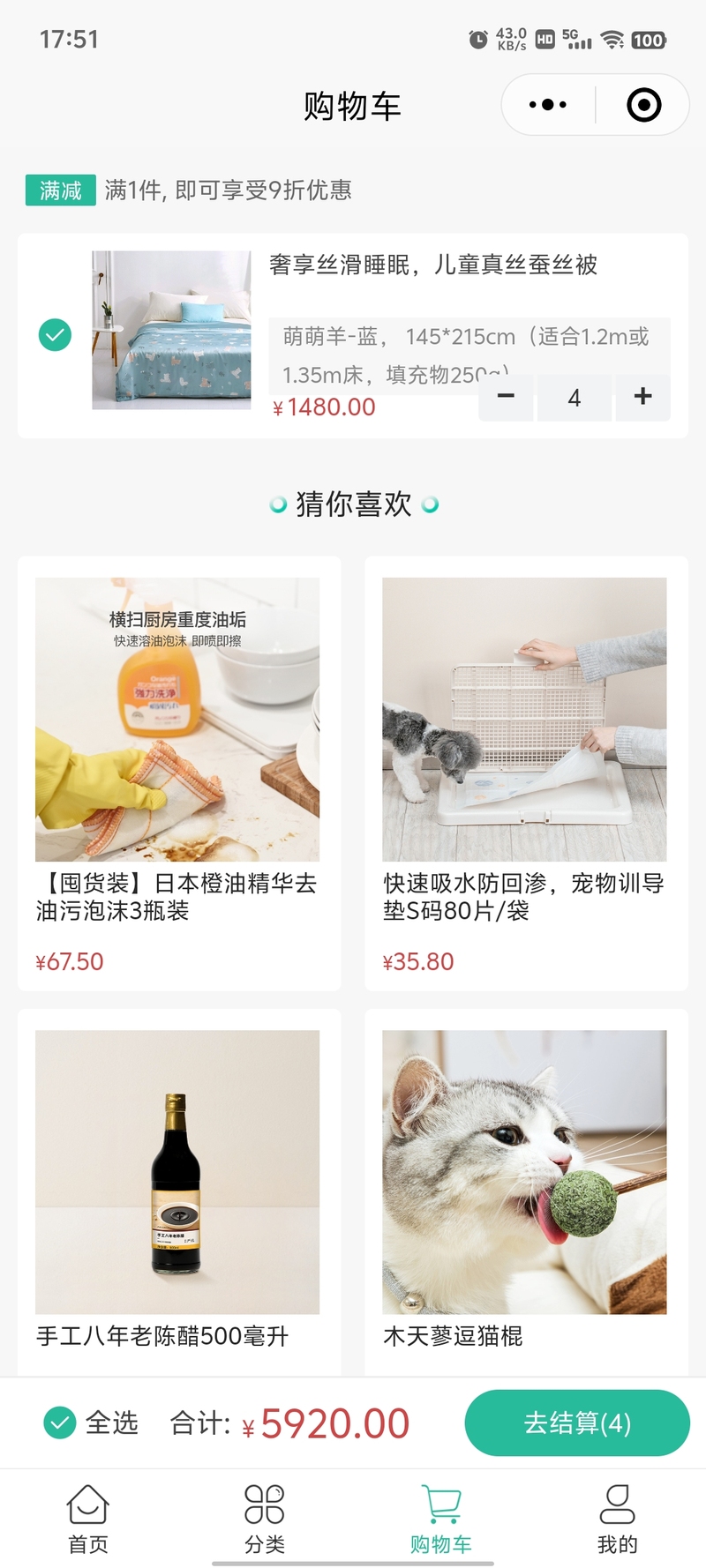The height and width of the screenshot is (1568, 706).
Task: Toggle the 全选 select-all checkbox
Action: (x=60, y=1422)
